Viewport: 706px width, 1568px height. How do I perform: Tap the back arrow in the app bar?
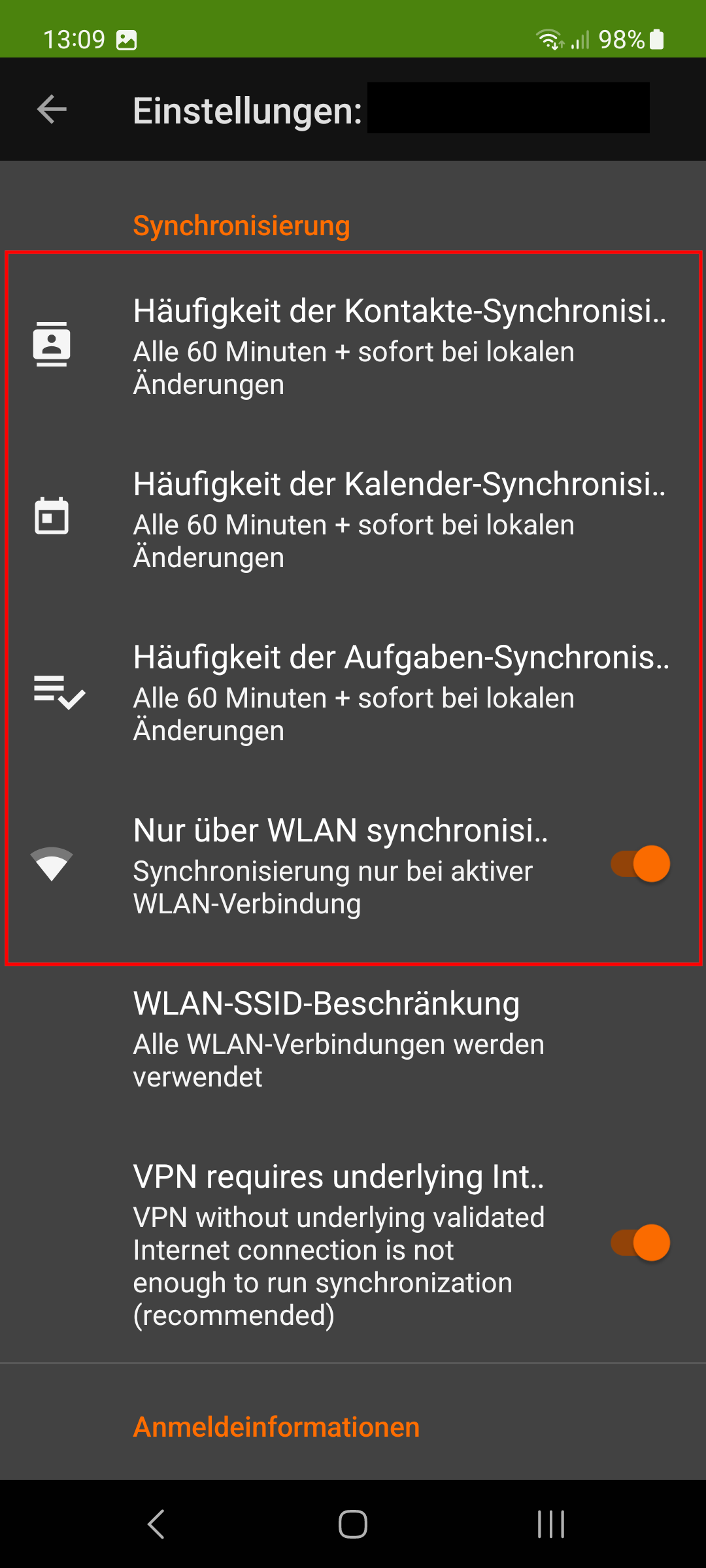pyautogui.click(x=52, y=109)
